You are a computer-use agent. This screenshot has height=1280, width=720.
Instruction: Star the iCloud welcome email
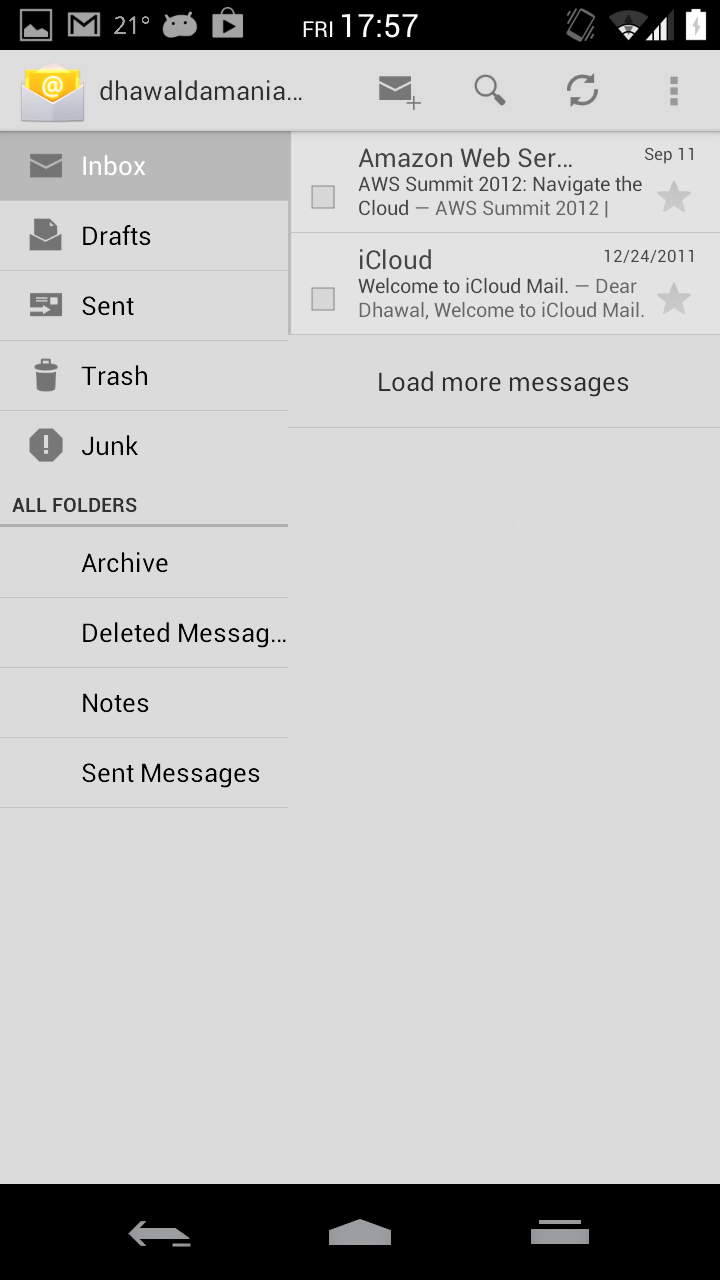(674, 298)
